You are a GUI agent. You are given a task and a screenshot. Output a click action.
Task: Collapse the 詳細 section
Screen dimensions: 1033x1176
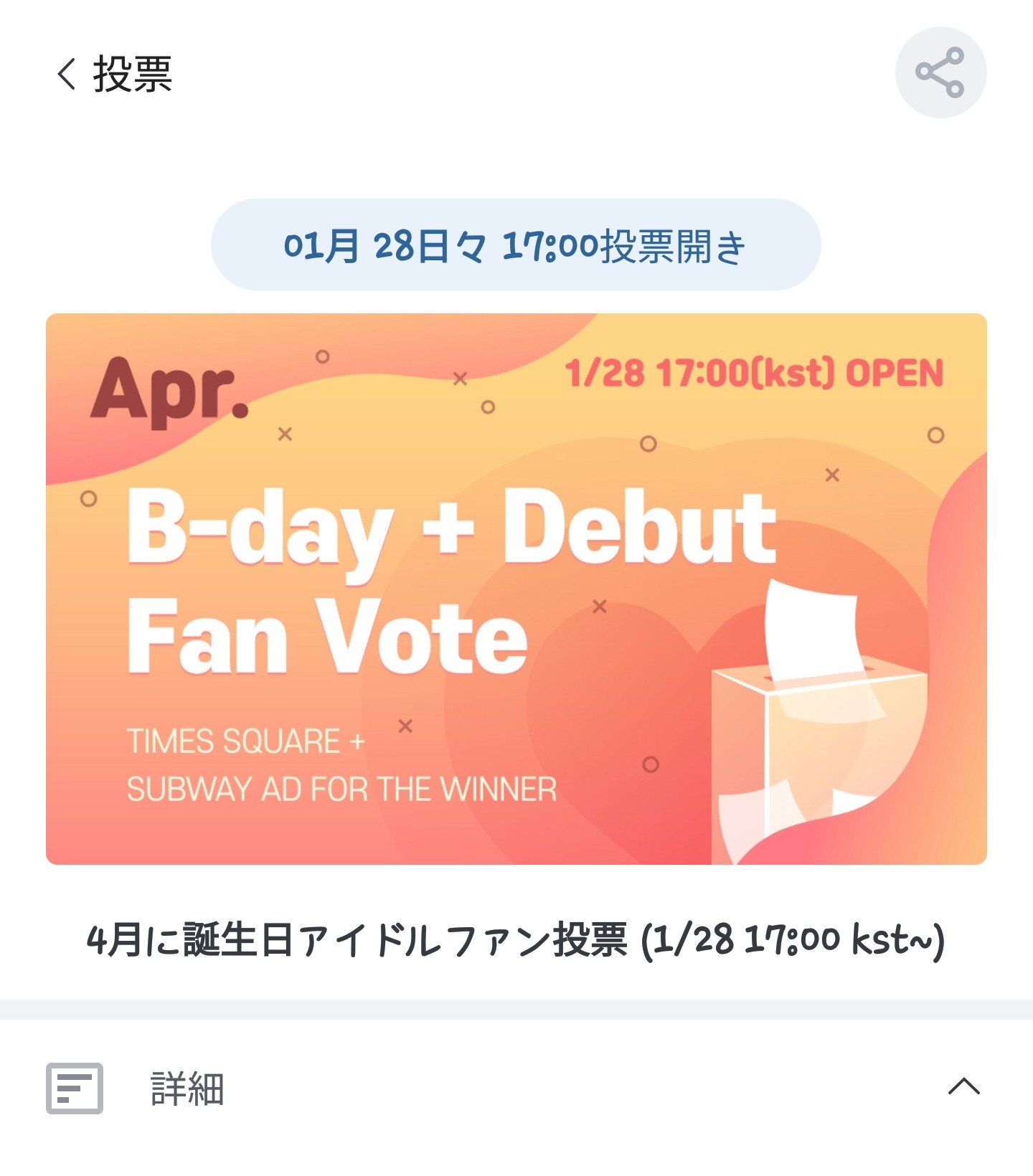coord(963,1087)
